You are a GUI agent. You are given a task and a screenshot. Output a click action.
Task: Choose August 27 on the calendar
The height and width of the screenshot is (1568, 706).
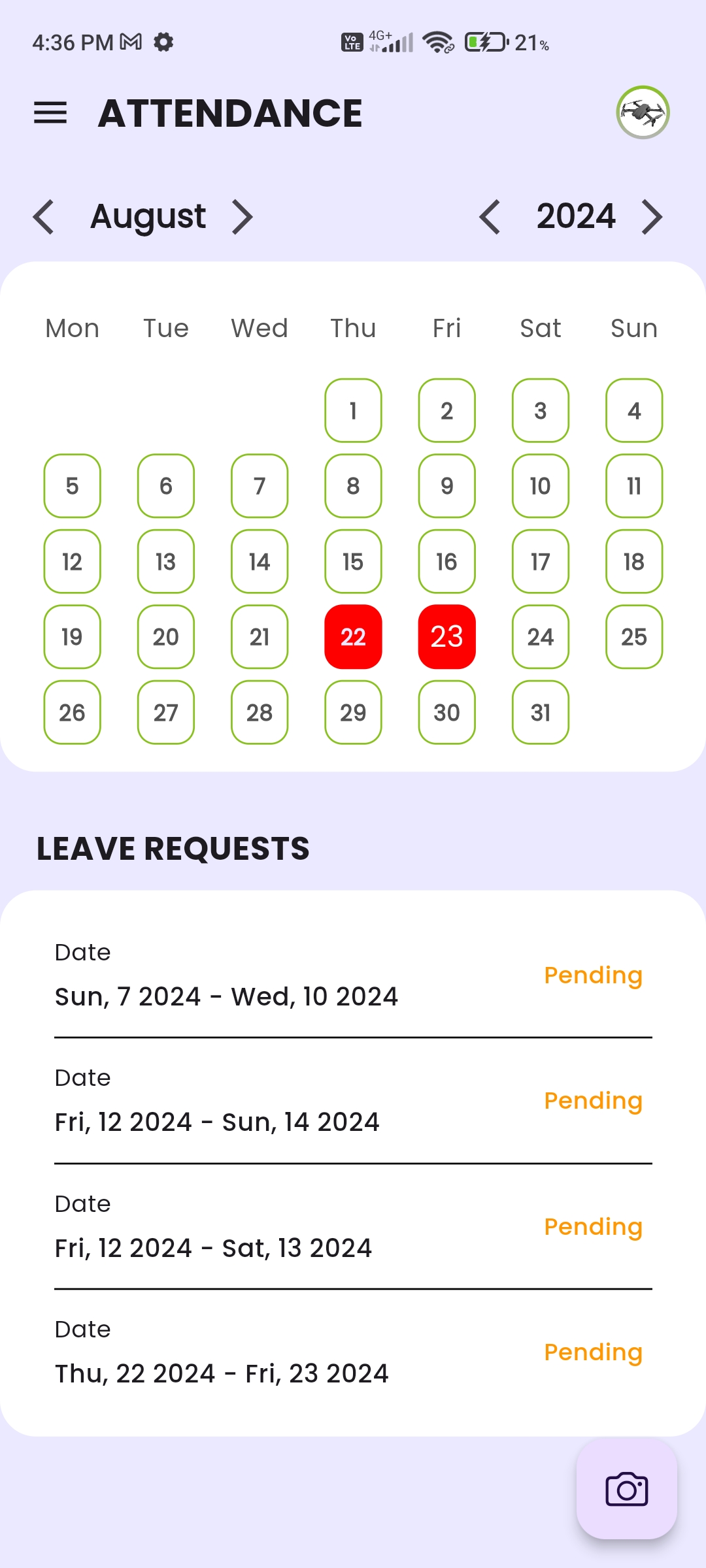(166, 712)
